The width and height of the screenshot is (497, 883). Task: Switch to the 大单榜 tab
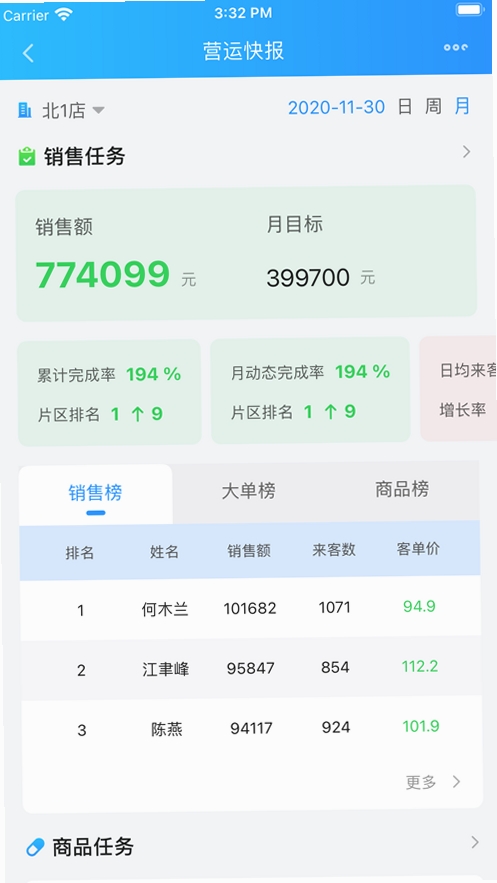(x=249, y=491)
